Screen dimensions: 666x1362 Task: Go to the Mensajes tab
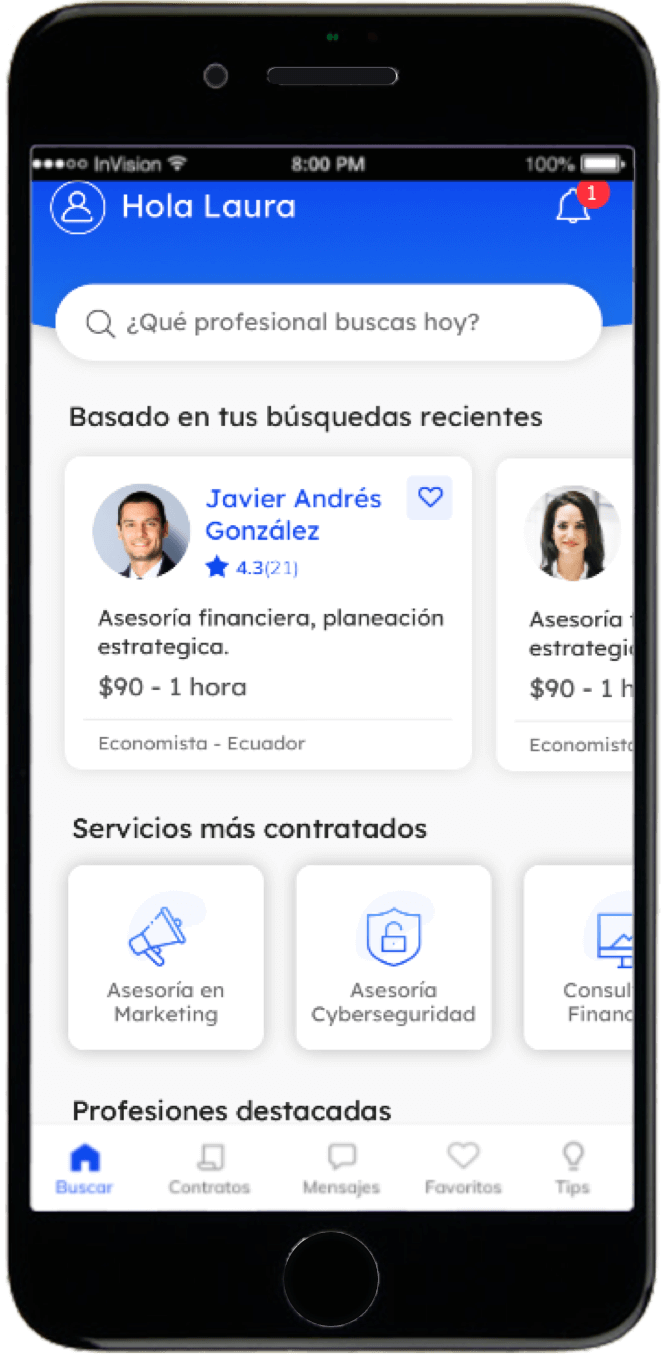tap(341, 1170)
